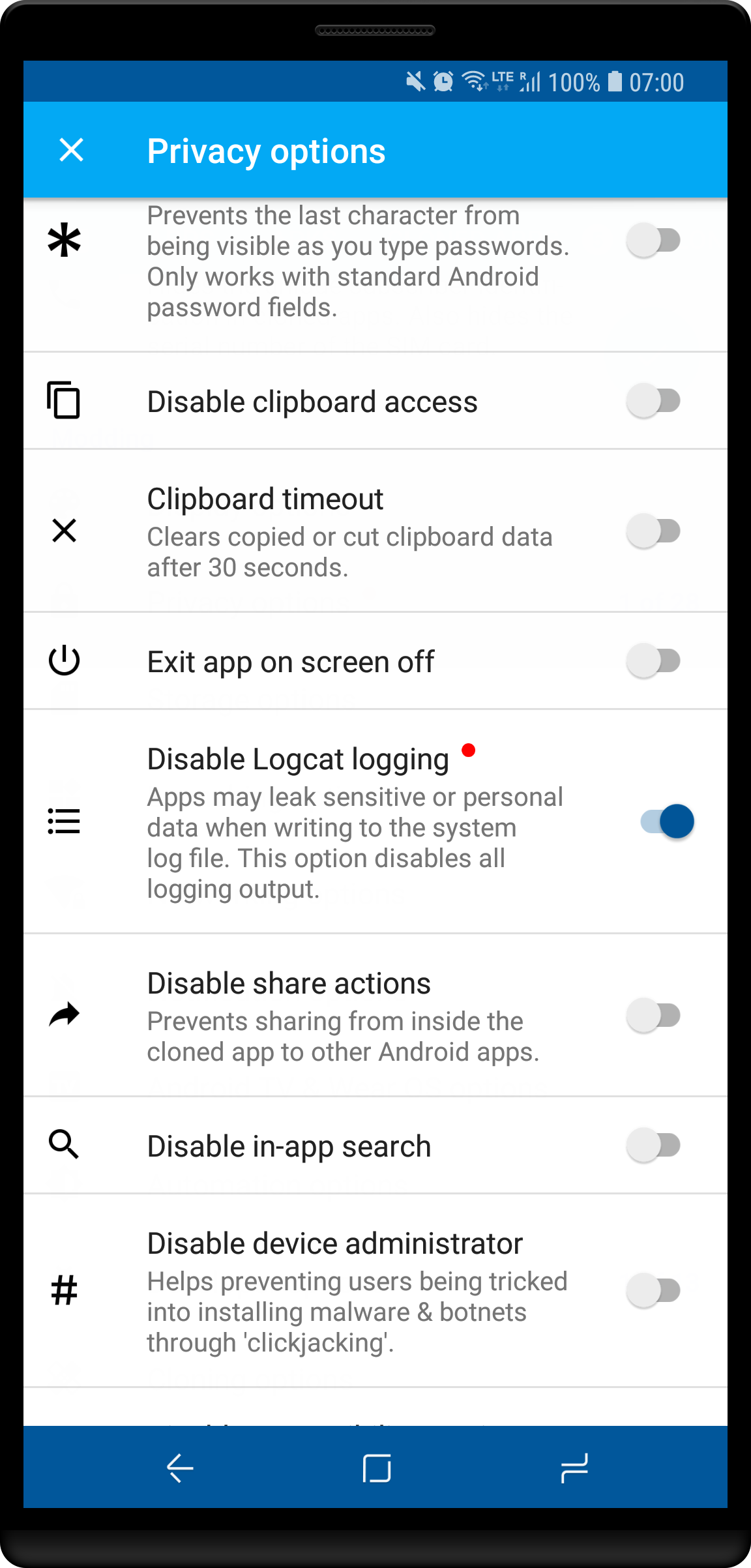Turn on Disable in-app search
This screenshot has width=751, height=1568.
(x=654, y=1146)
